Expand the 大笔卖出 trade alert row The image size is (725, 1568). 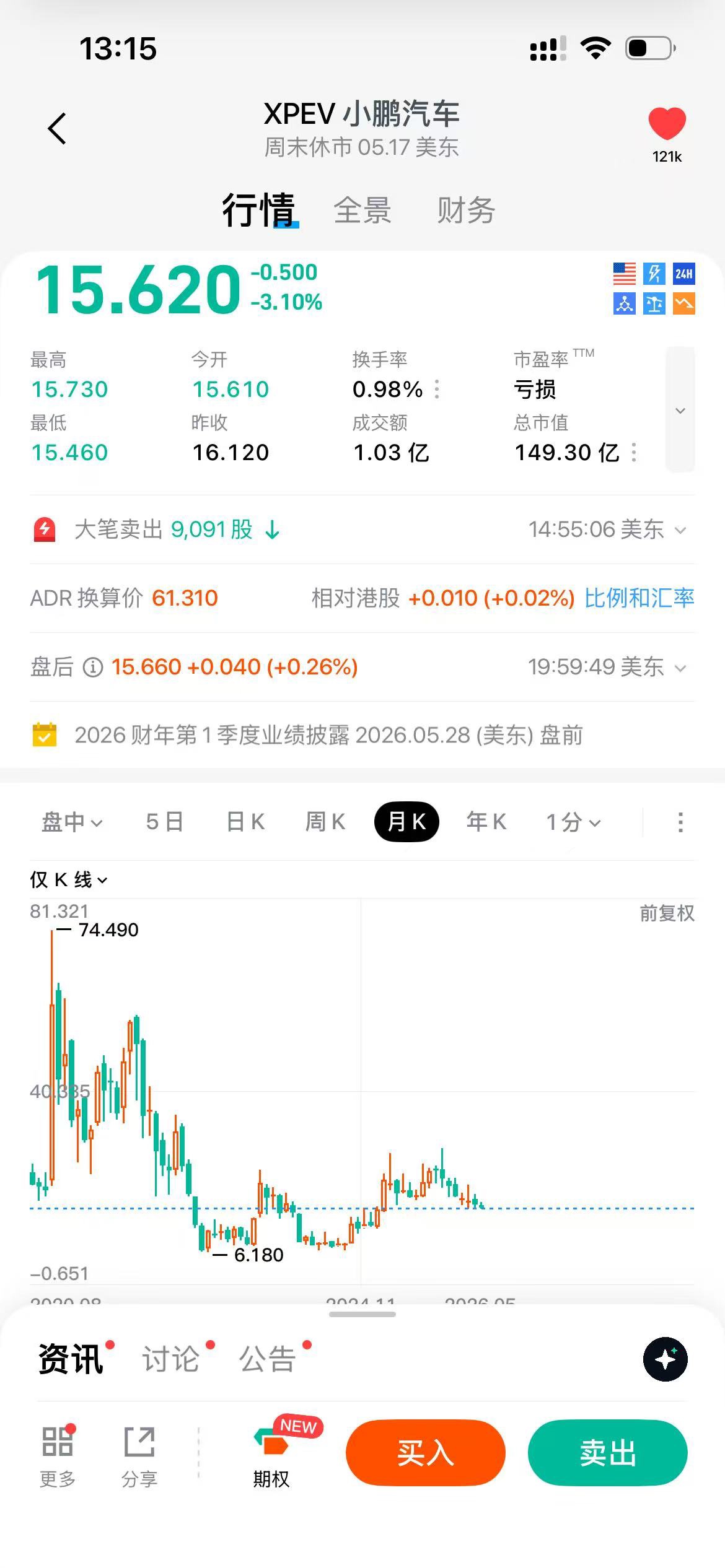(x=362, y=530)
